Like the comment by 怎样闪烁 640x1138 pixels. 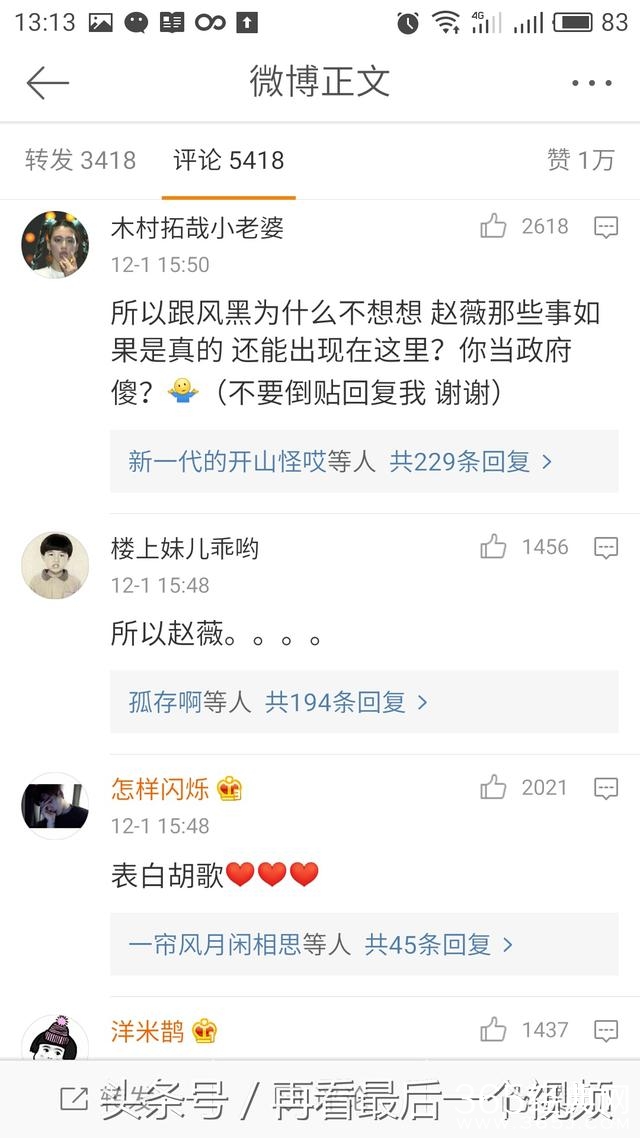click(x=494, y=788)
